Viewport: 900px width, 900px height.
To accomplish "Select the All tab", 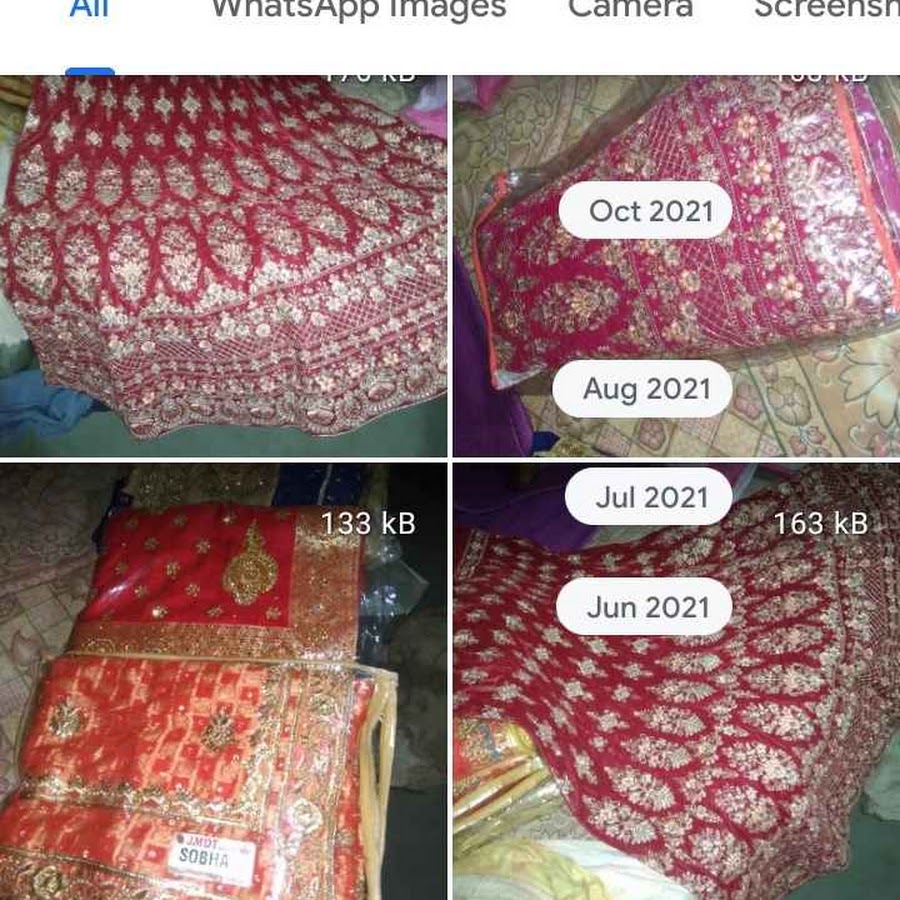I will click(89, 10).
